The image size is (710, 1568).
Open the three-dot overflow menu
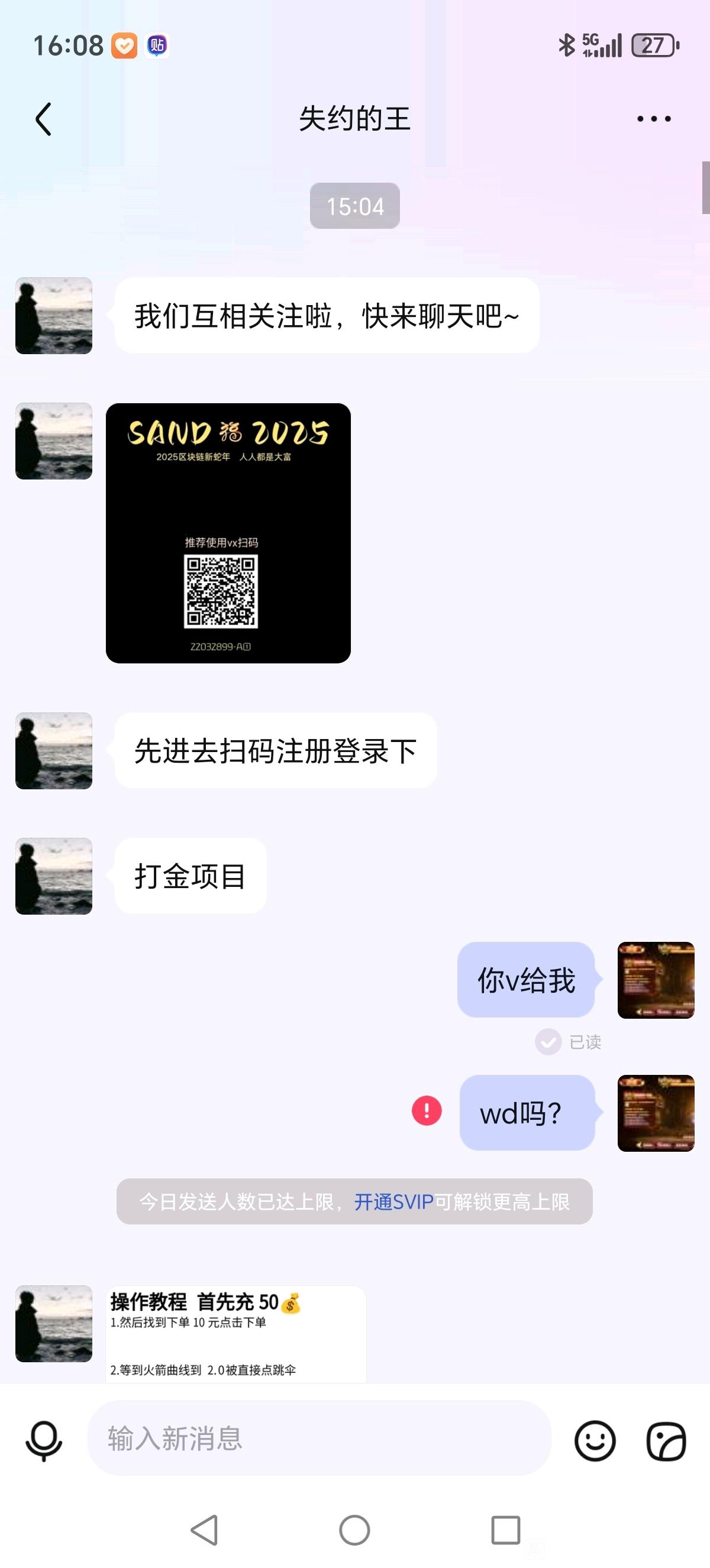point(653,119)
